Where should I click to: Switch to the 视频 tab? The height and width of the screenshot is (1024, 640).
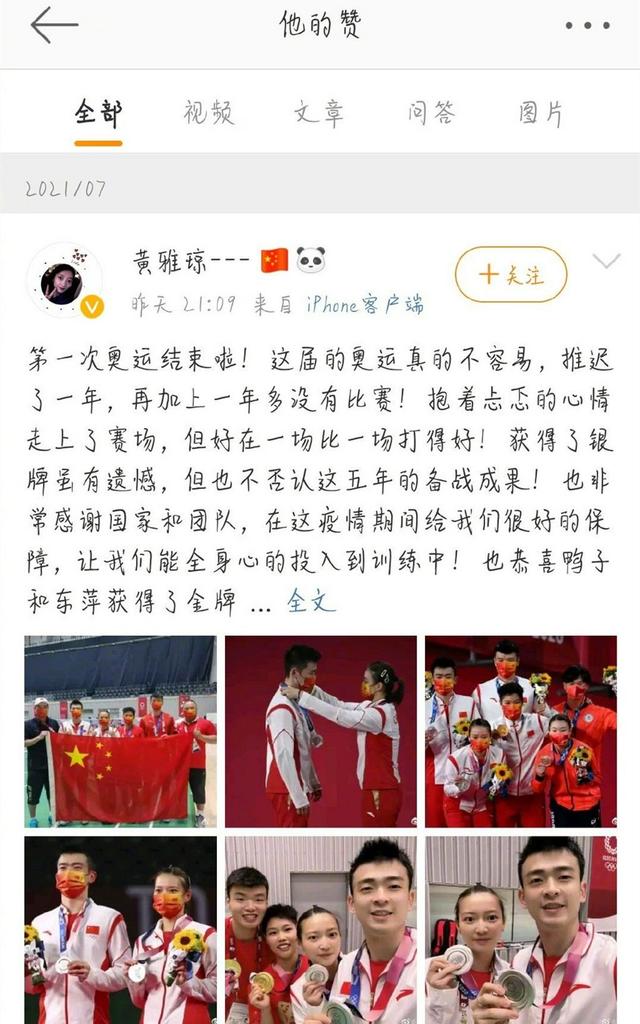pos(209,113)
